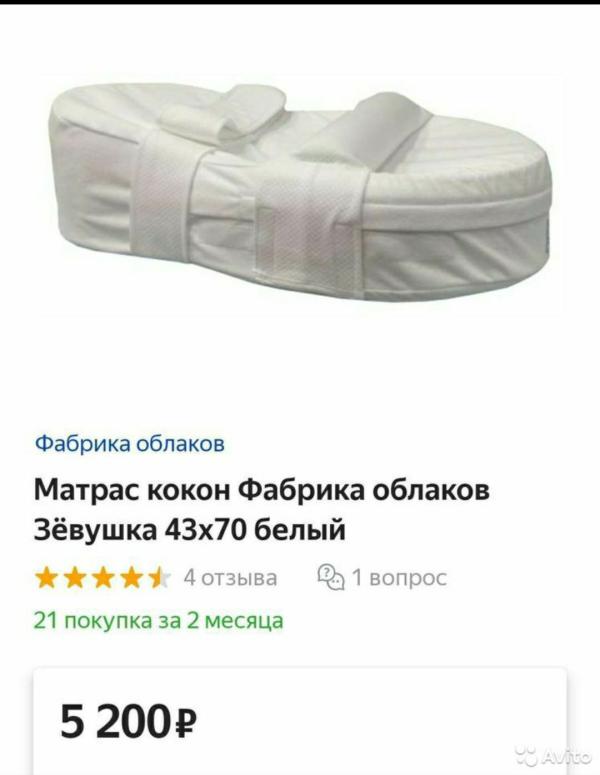The image size is (600, 775).
Task: Open the 1 вопрос questions section
Action: click(x=382, y=577)
